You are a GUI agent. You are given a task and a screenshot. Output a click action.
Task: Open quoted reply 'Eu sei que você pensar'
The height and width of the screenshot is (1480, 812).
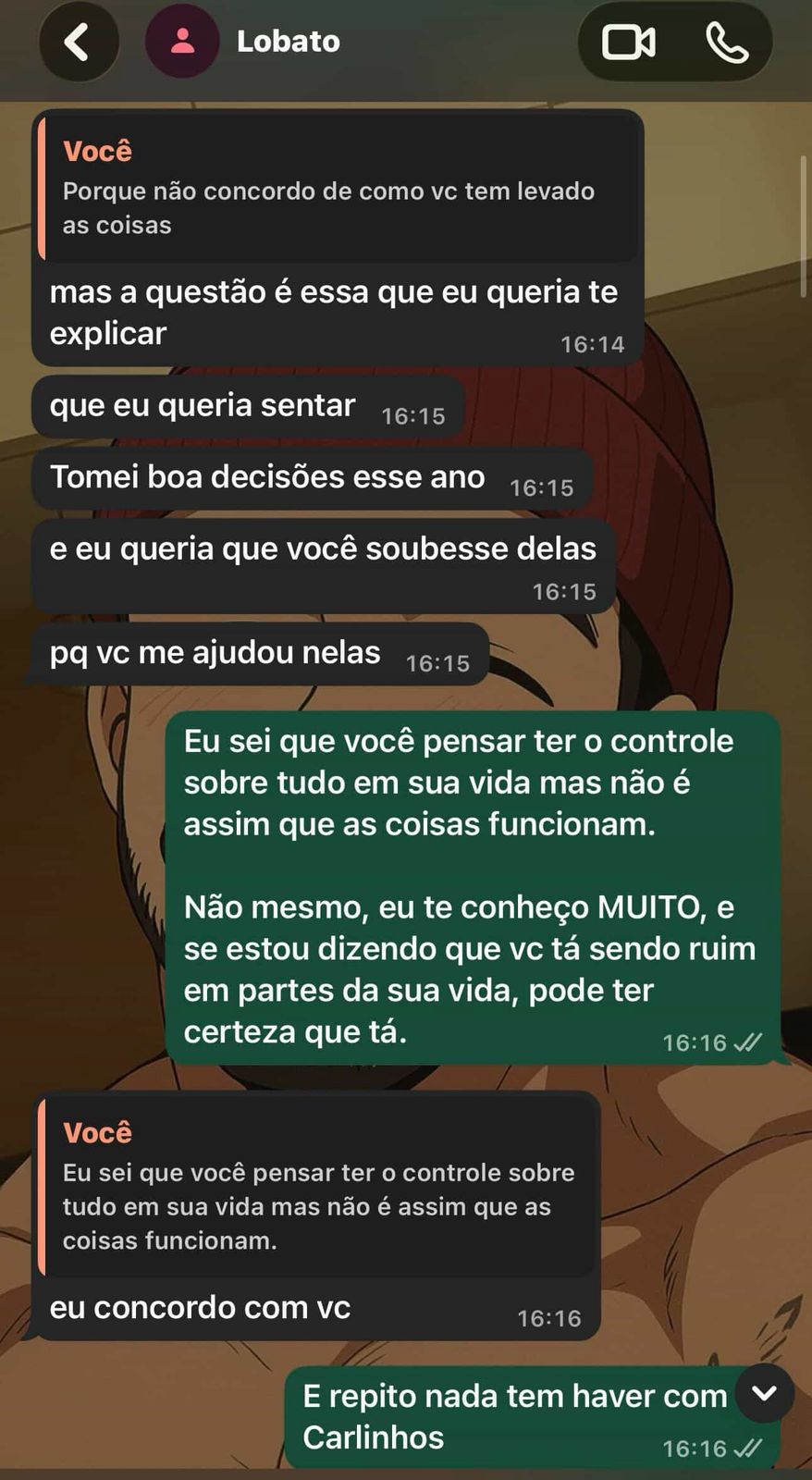pos(317,1187)
